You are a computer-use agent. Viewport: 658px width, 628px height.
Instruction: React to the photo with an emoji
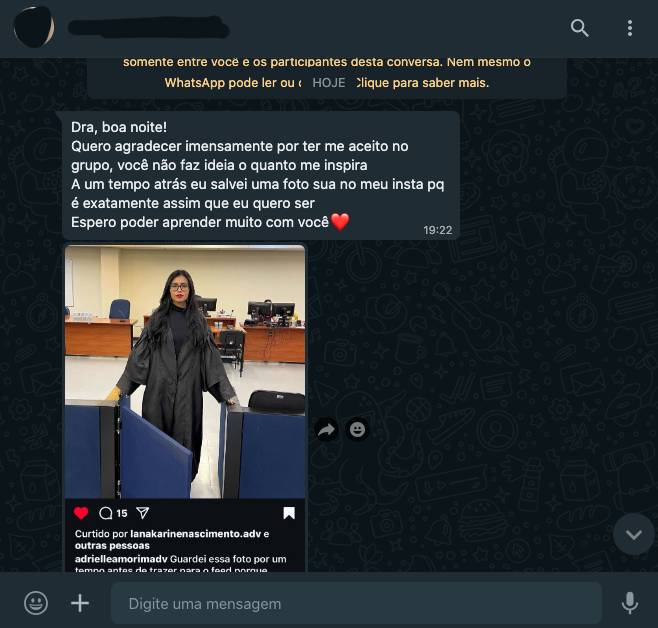point(357,429)
